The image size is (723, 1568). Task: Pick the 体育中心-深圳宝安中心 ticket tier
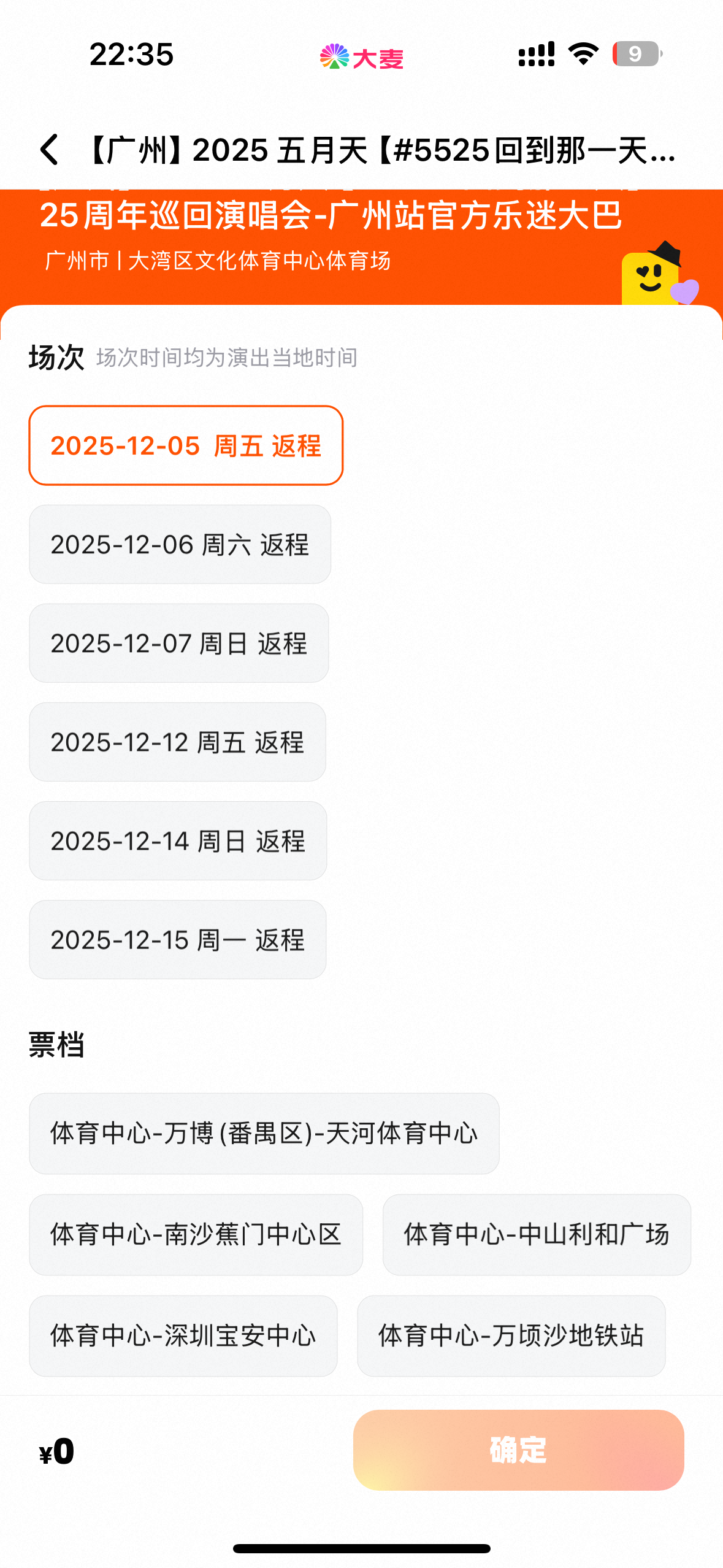coord(183,1336)
